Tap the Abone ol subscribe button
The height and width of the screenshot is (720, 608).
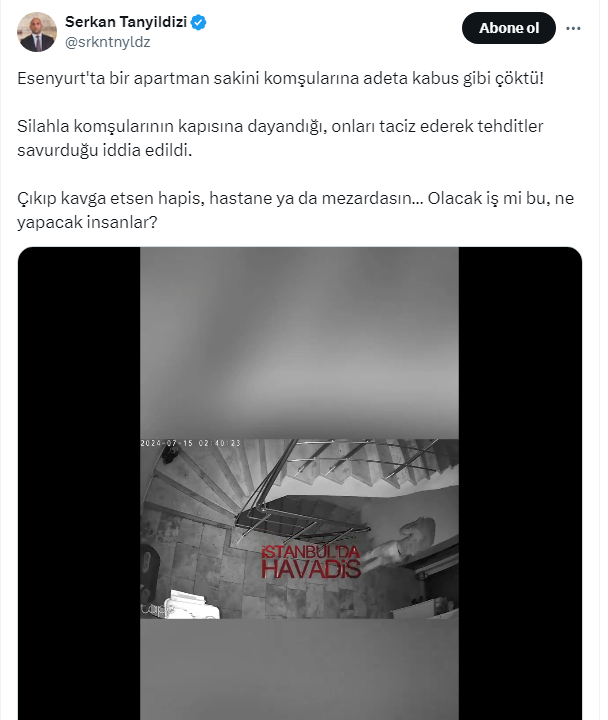pyautogui.click(x=508, y=28)
